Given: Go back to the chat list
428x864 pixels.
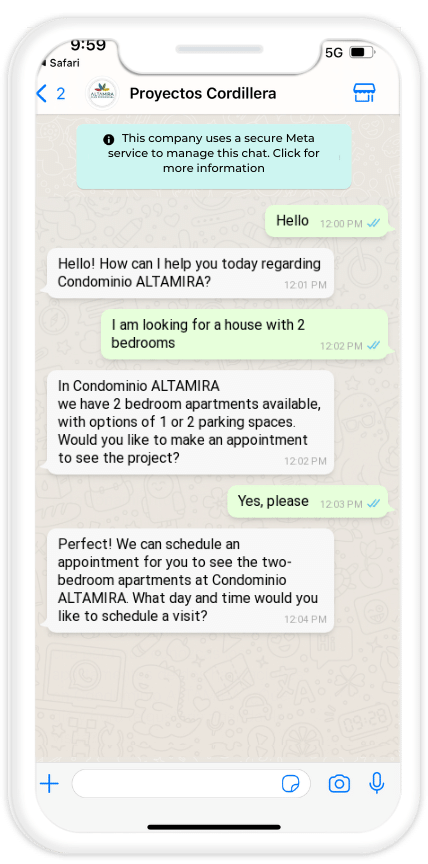Looking at the screenshot, I should coord(50,94).
